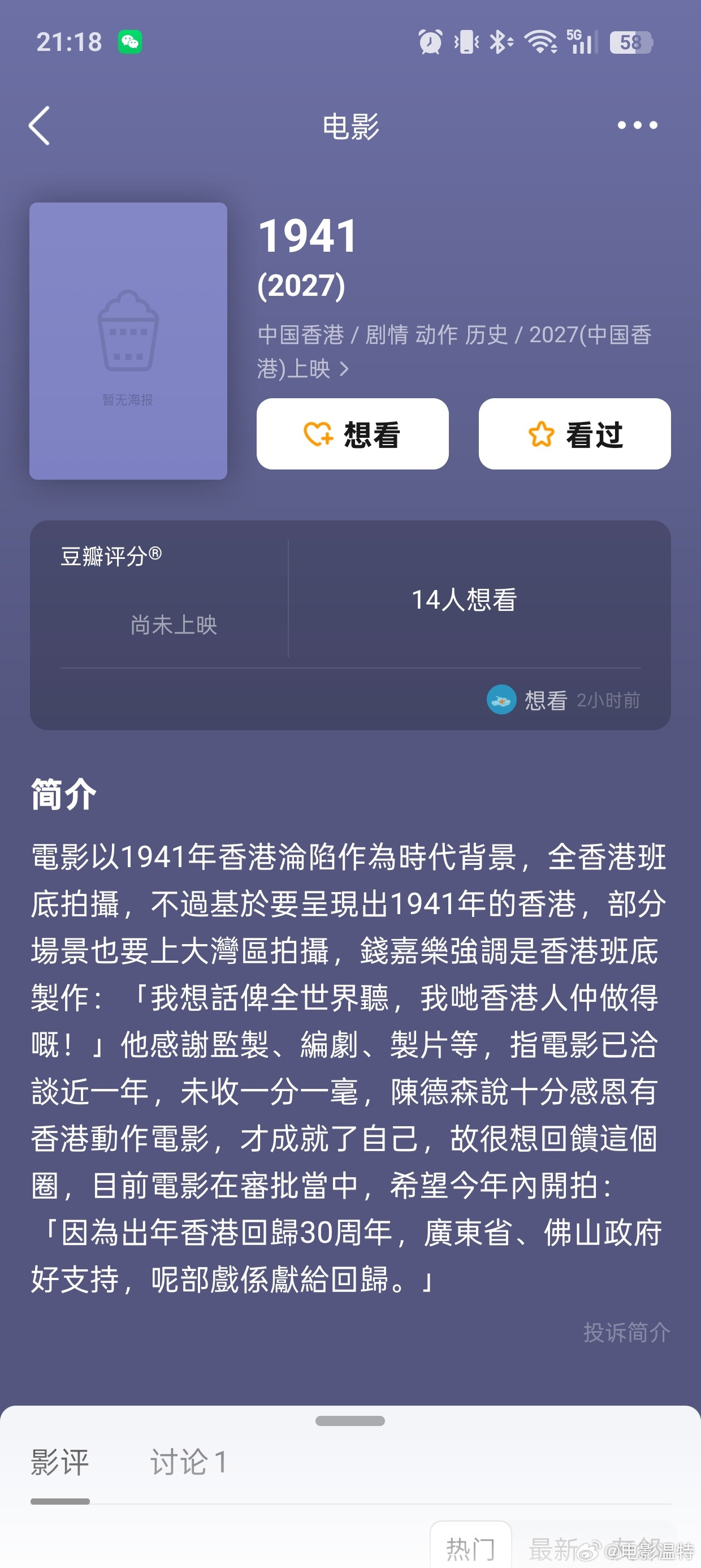Image resolution: width=701 pixels, height=1568 pixels.
Task: Tap the back arrow to exit movie page
Action: coord(40,125)
